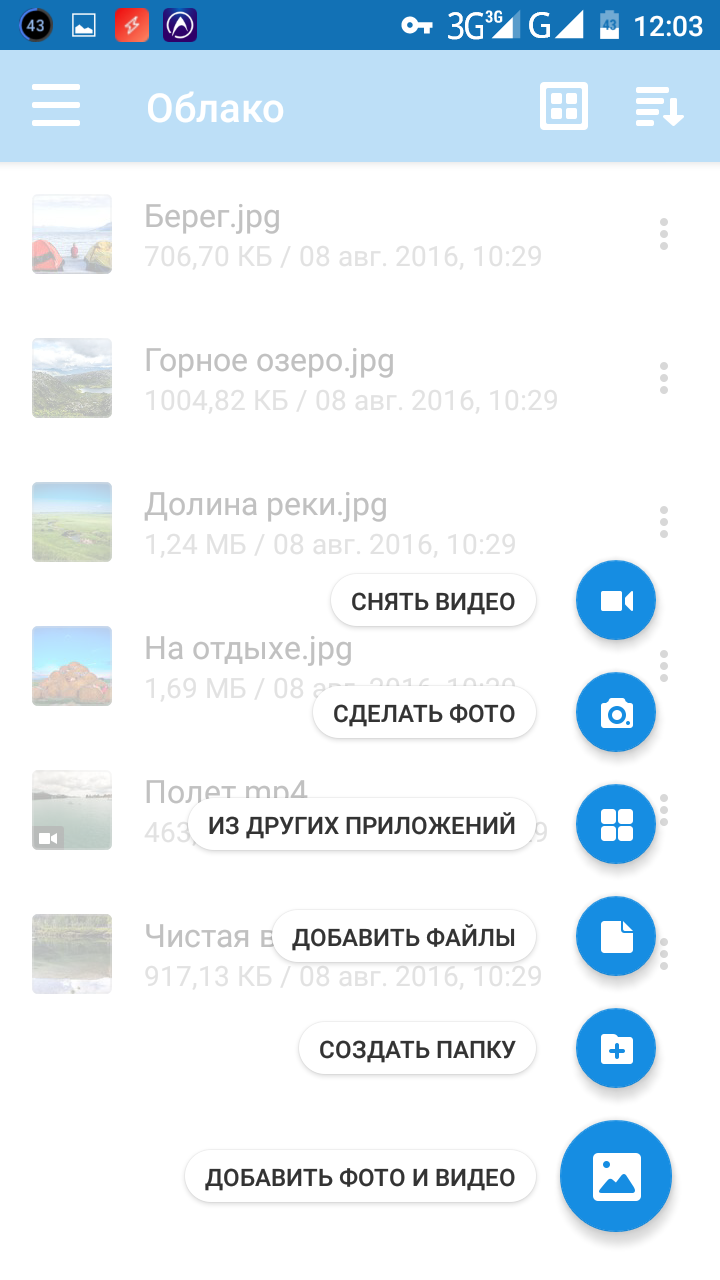
Task: Open overflow menu for Горное озеро.jpg
Action: [663, 378]
